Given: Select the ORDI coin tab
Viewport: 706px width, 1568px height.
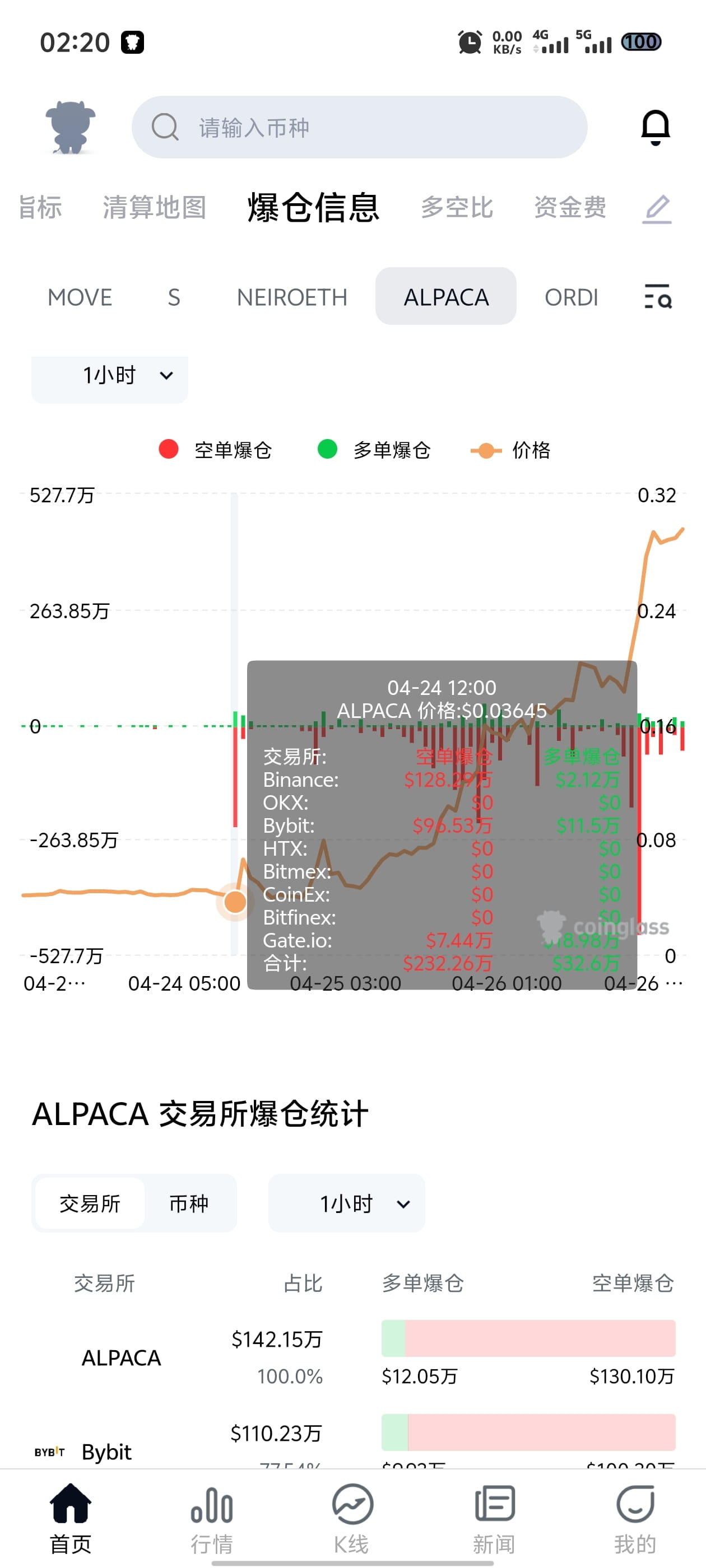Looking at the screenshot, I should pyautogui.click(x=571, y=297).
